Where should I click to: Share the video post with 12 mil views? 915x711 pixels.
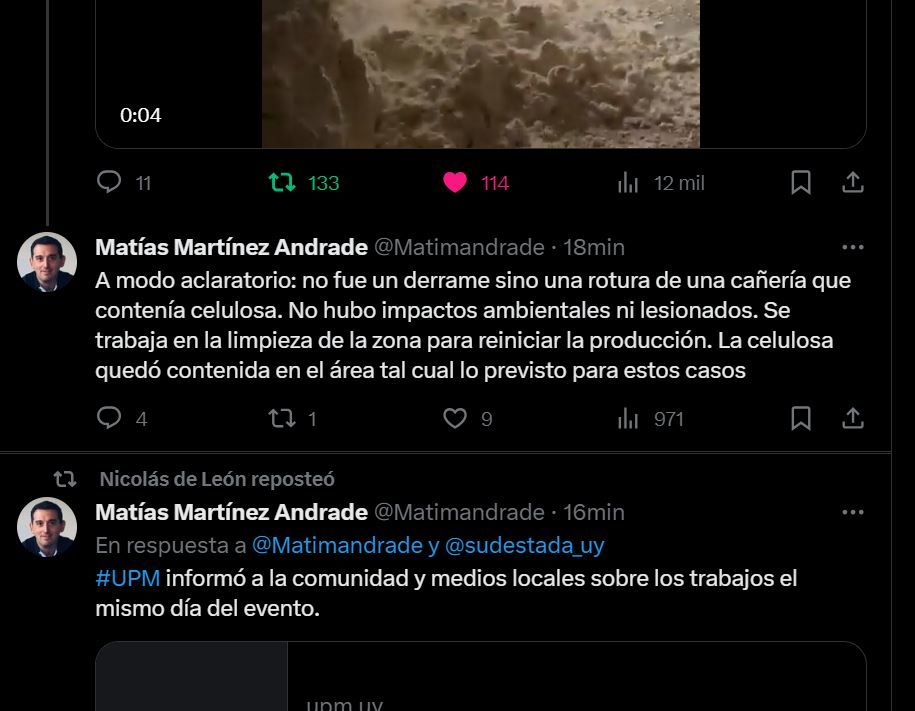click(853, 182)
